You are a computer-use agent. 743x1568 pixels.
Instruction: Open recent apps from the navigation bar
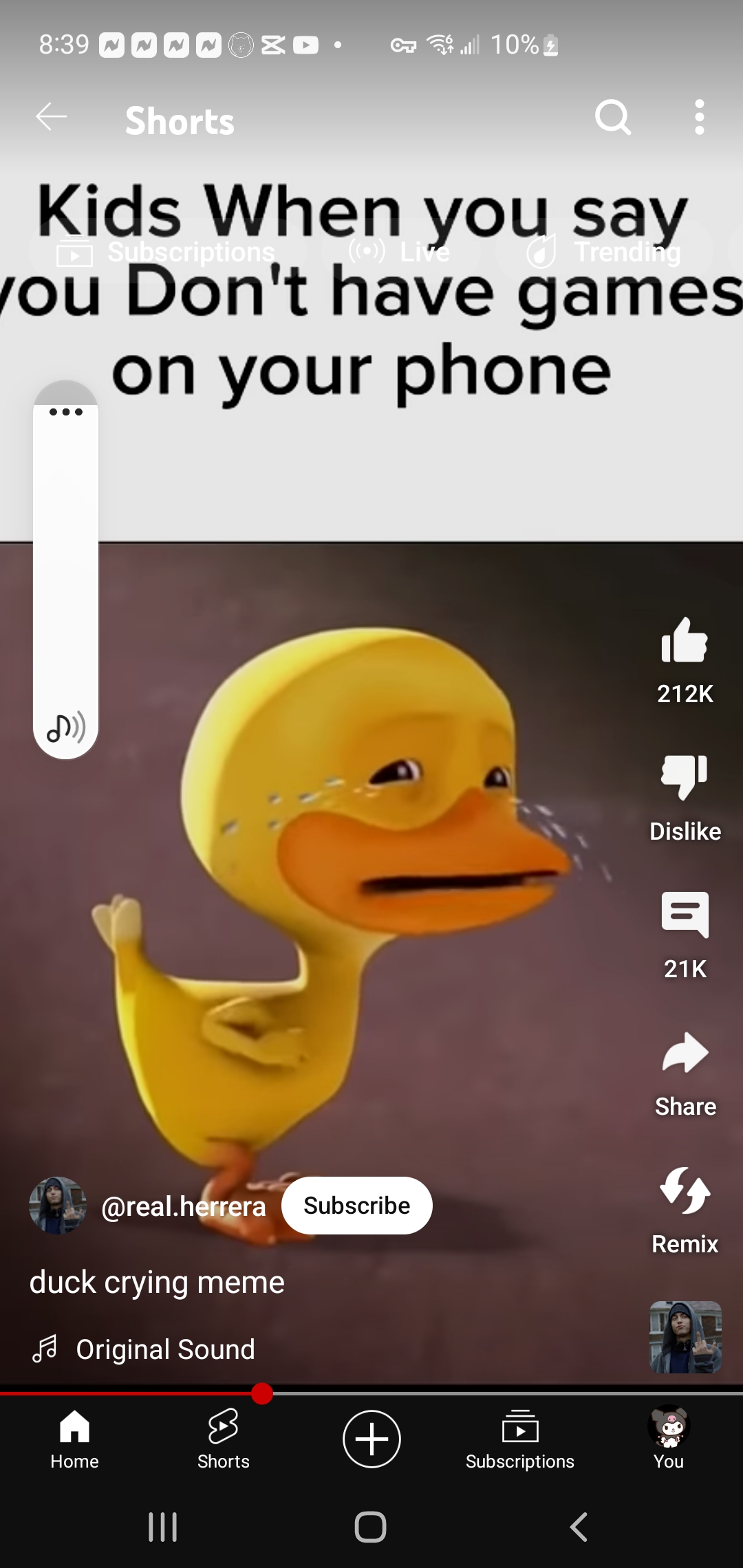pyautogui.click(x=163, y=1527)
